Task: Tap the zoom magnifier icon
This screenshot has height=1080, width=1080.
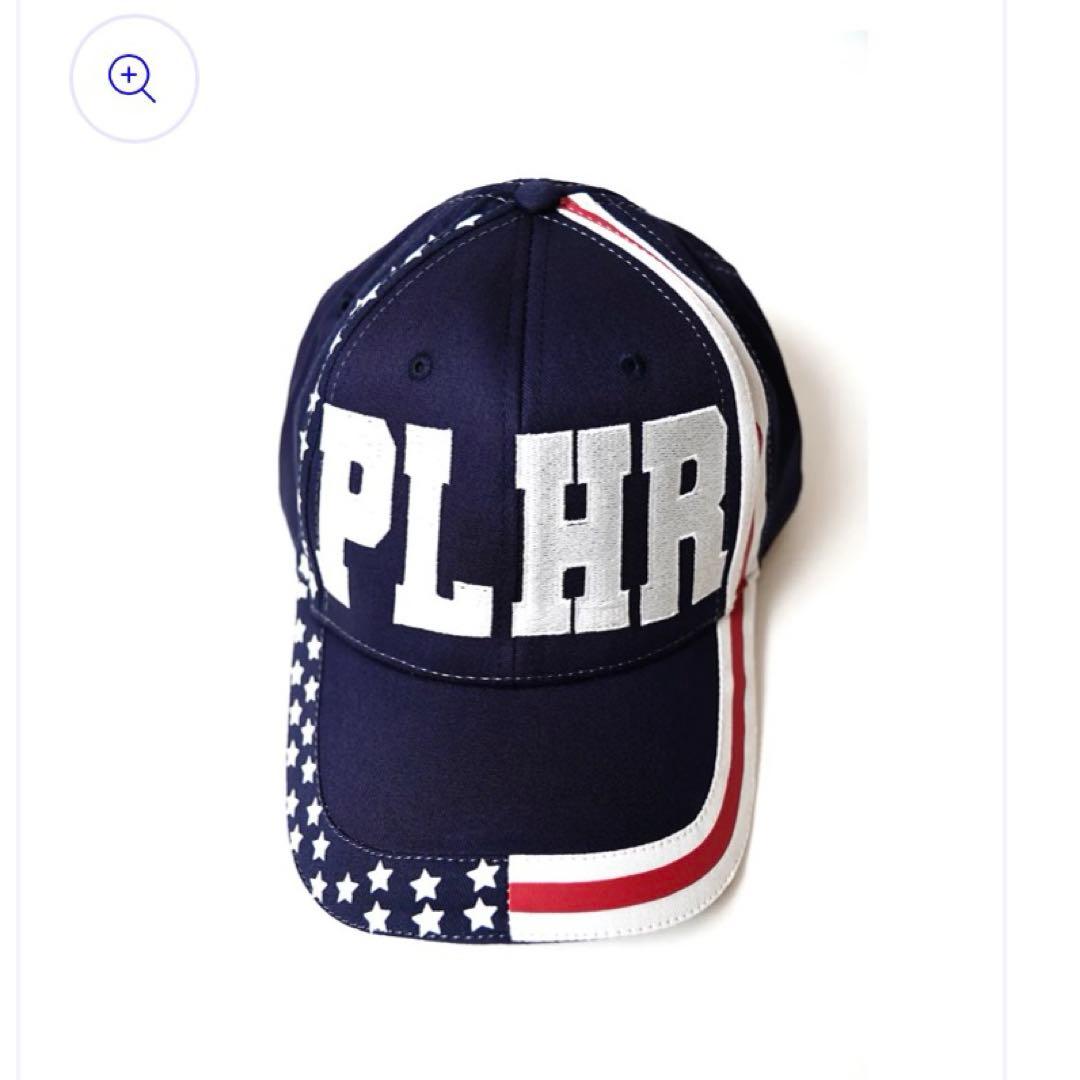Action: [133, 78]
